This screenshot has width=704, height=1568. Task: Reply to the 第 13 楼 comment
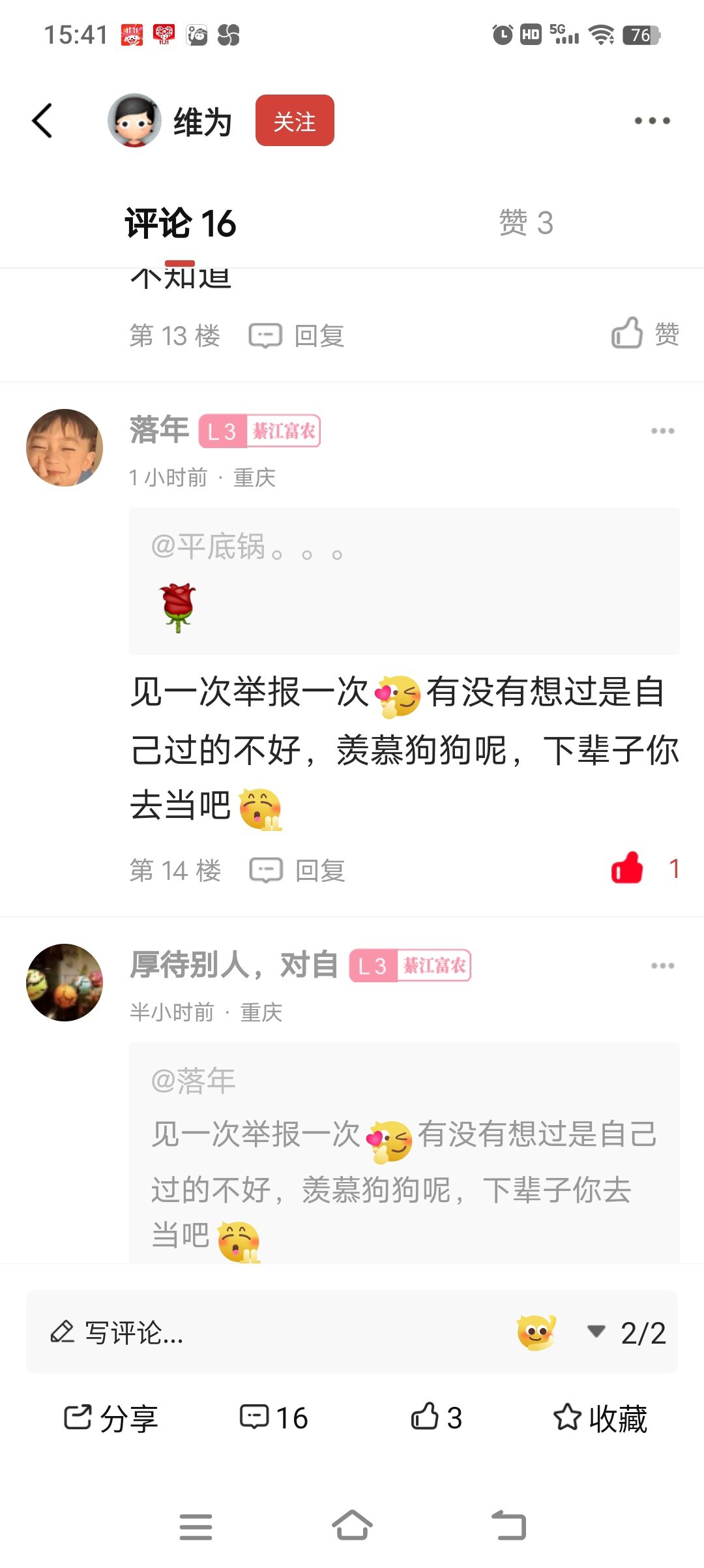tap(297, 336)
